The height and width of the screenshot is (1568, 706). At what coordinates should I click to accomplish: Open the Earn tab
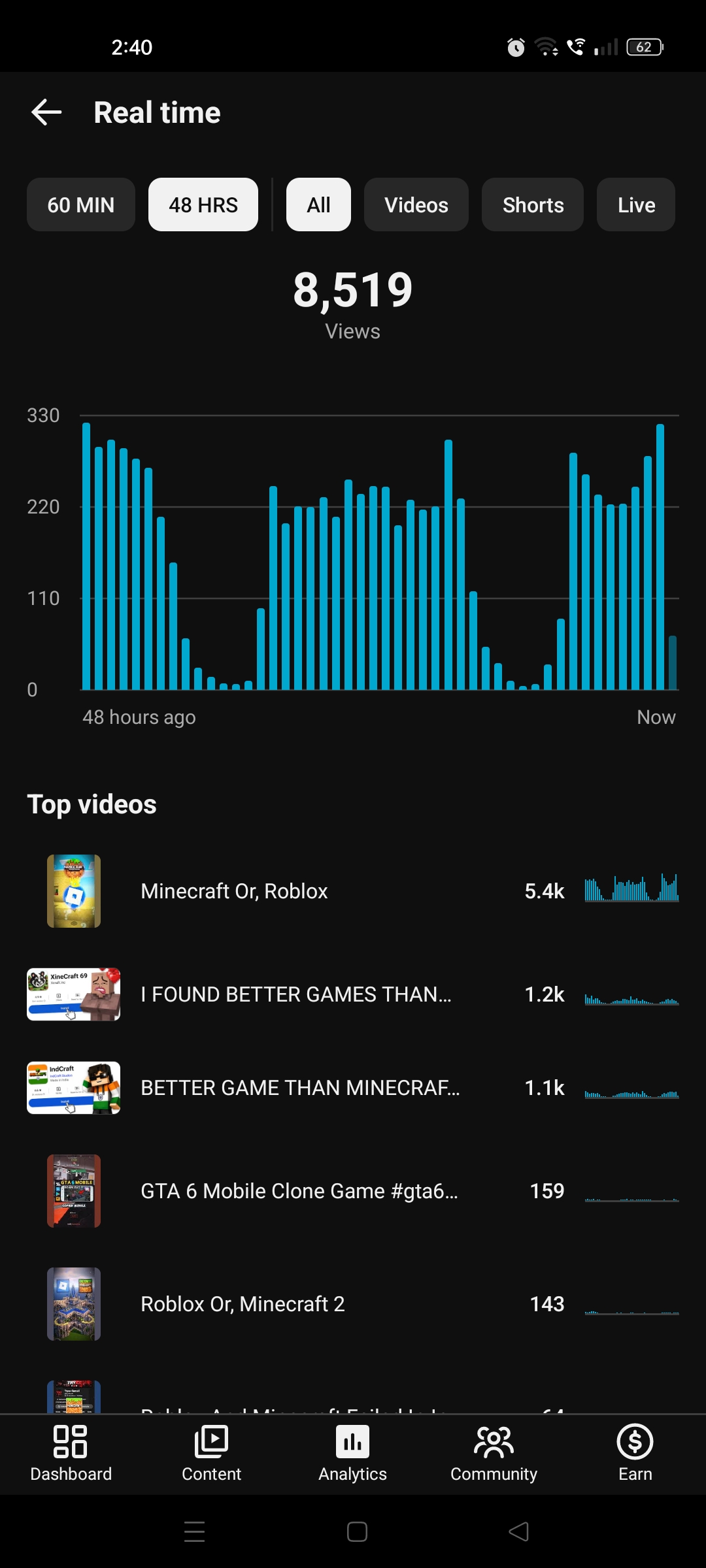point(635,1454)
